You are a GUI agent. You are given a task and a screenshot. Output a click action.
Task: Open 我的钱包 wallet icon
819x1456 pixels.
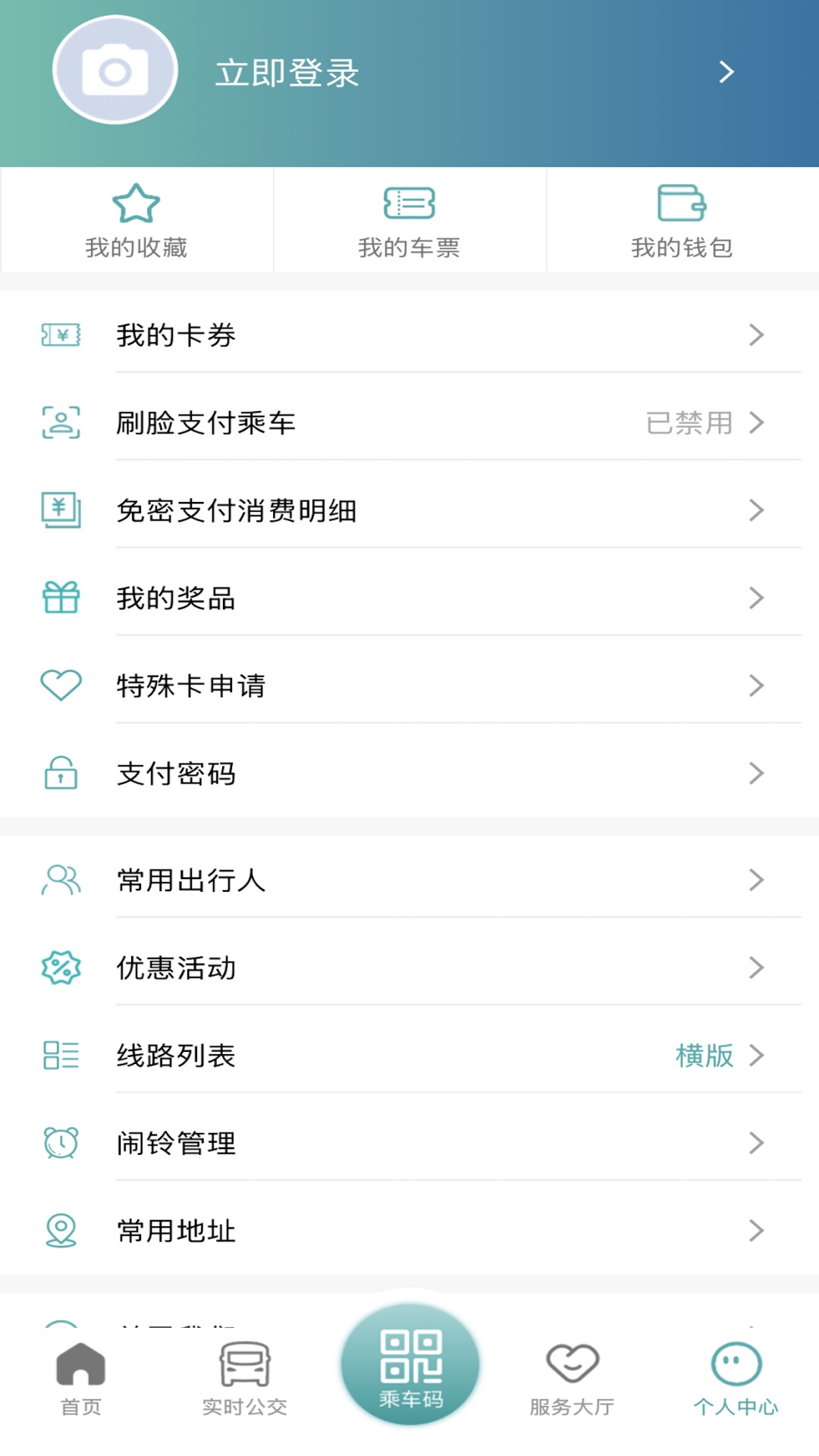[682, 203]
